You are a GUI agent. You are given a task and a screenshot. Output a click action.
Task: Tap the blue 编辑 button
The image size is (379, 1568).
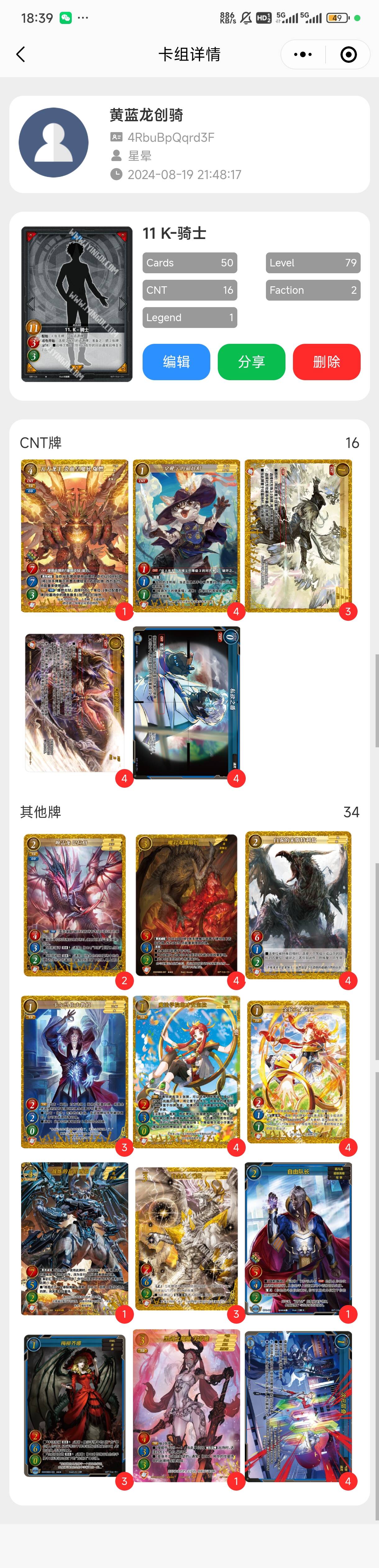click(176, 362)
